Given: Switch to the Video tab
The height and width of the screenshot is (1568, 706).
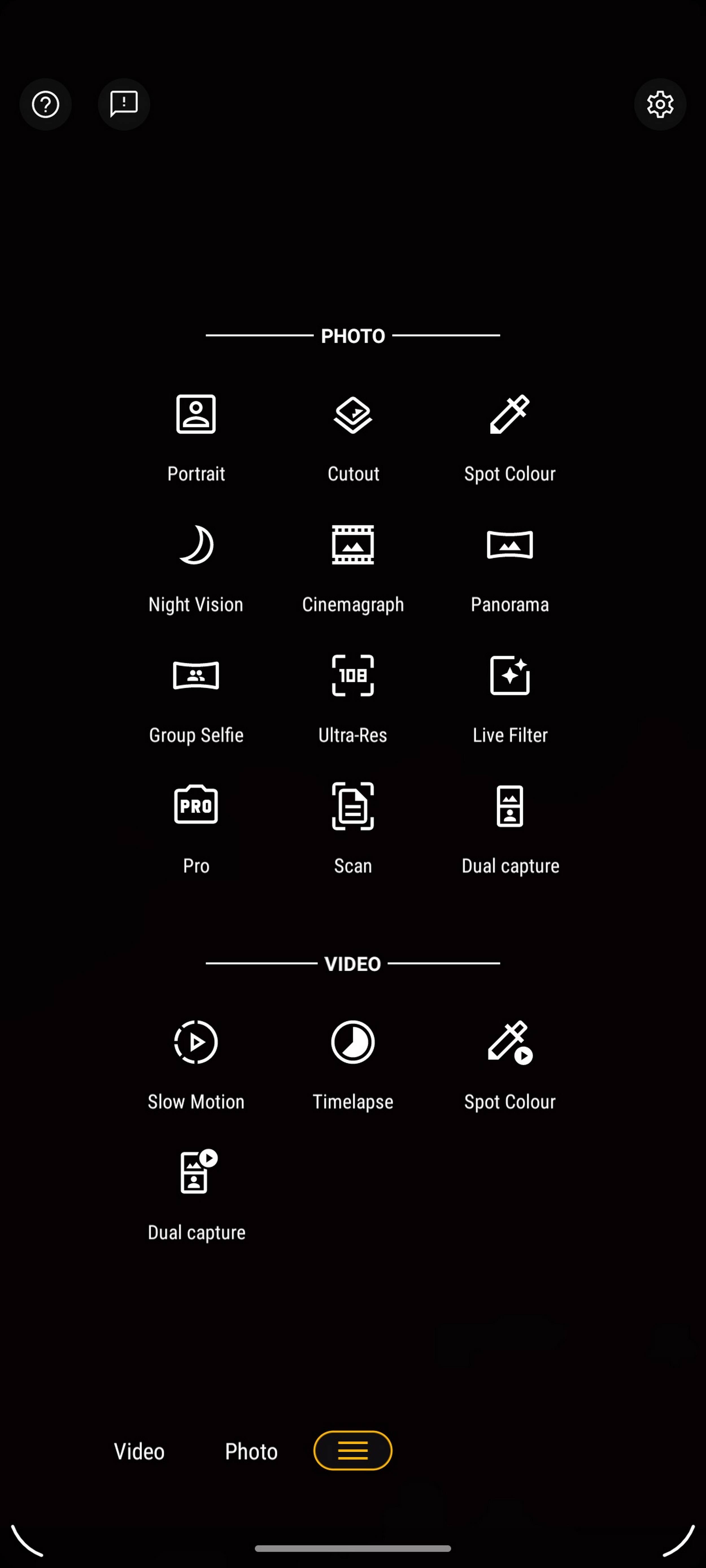Looking at the screenshot, I should coord(139,1451).
